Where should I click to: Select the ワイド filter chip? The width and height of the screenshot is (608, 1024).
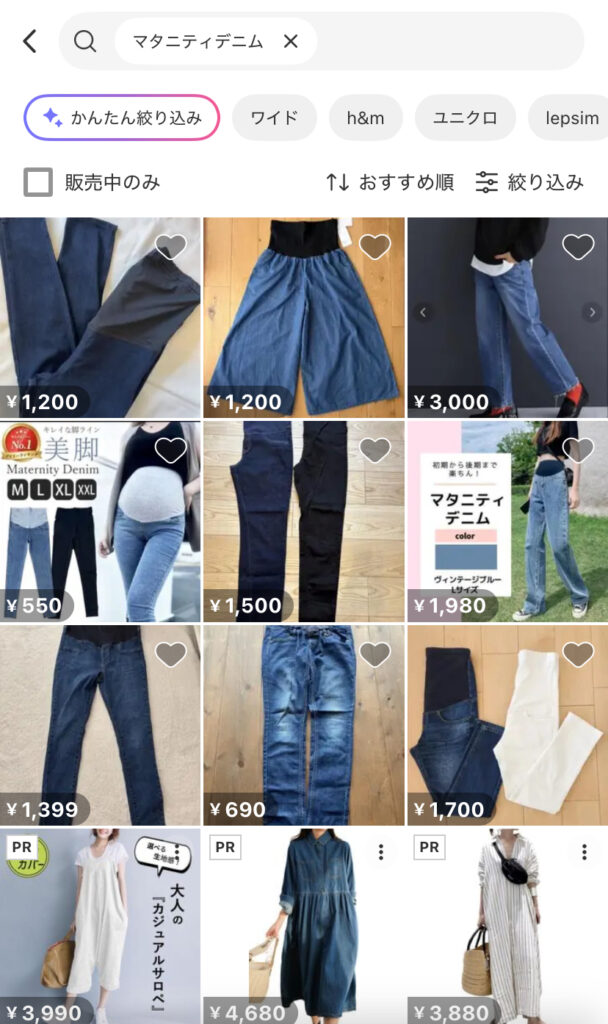pyautogui.click(x=274, y=118)
